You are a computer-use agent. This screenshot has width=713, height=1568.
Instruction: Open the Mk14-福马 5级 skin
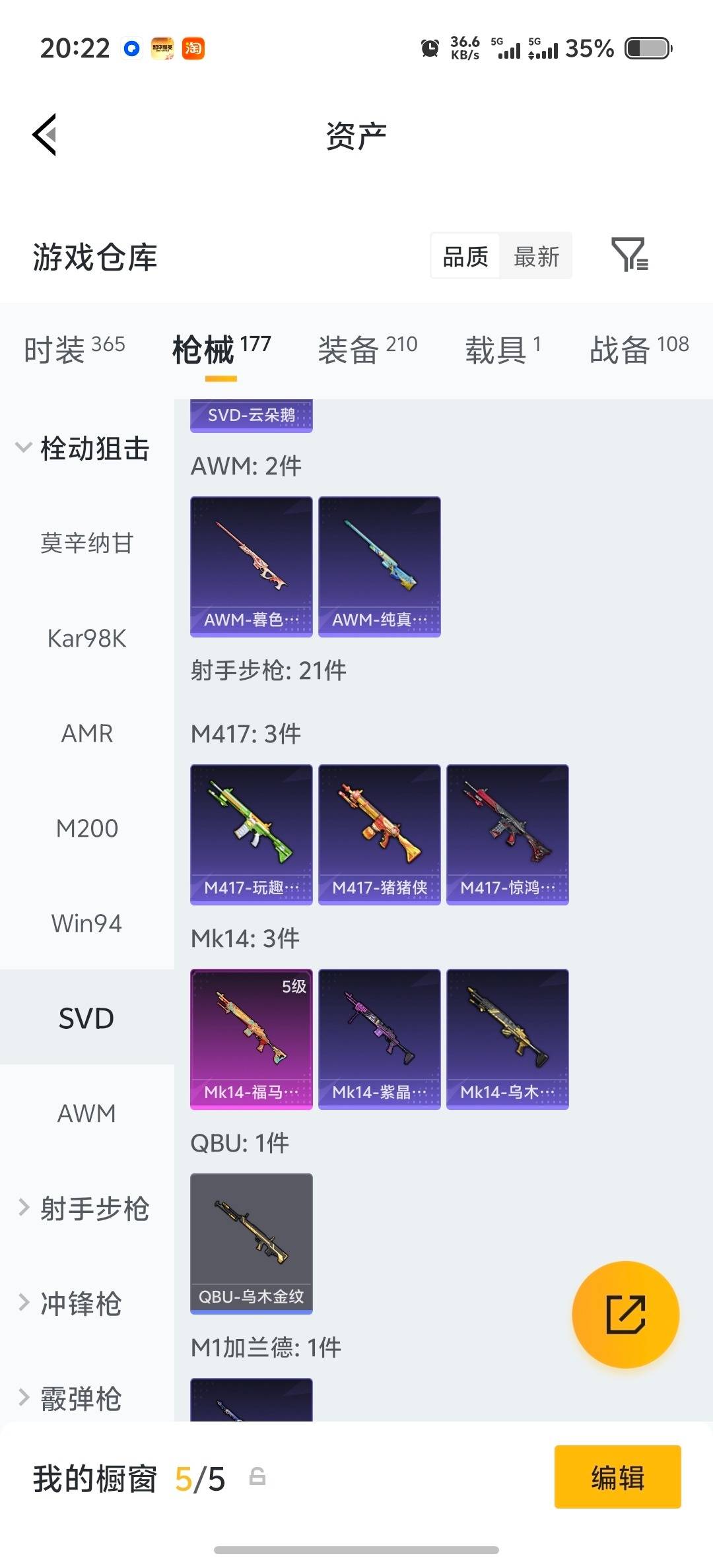click(x=251, y=1037)
